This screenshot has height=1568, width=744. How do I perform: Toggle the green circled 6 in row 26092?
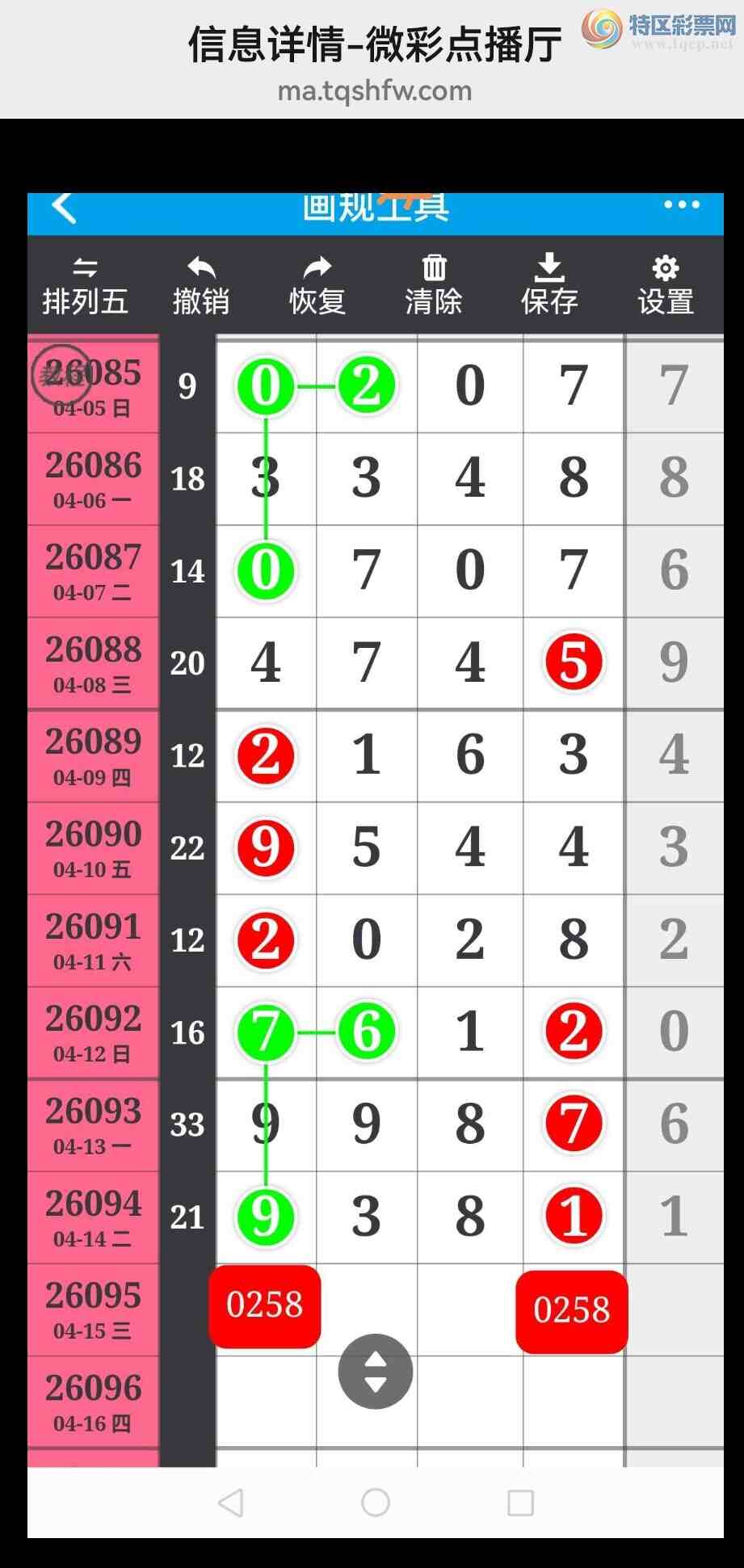(367, 1032)
